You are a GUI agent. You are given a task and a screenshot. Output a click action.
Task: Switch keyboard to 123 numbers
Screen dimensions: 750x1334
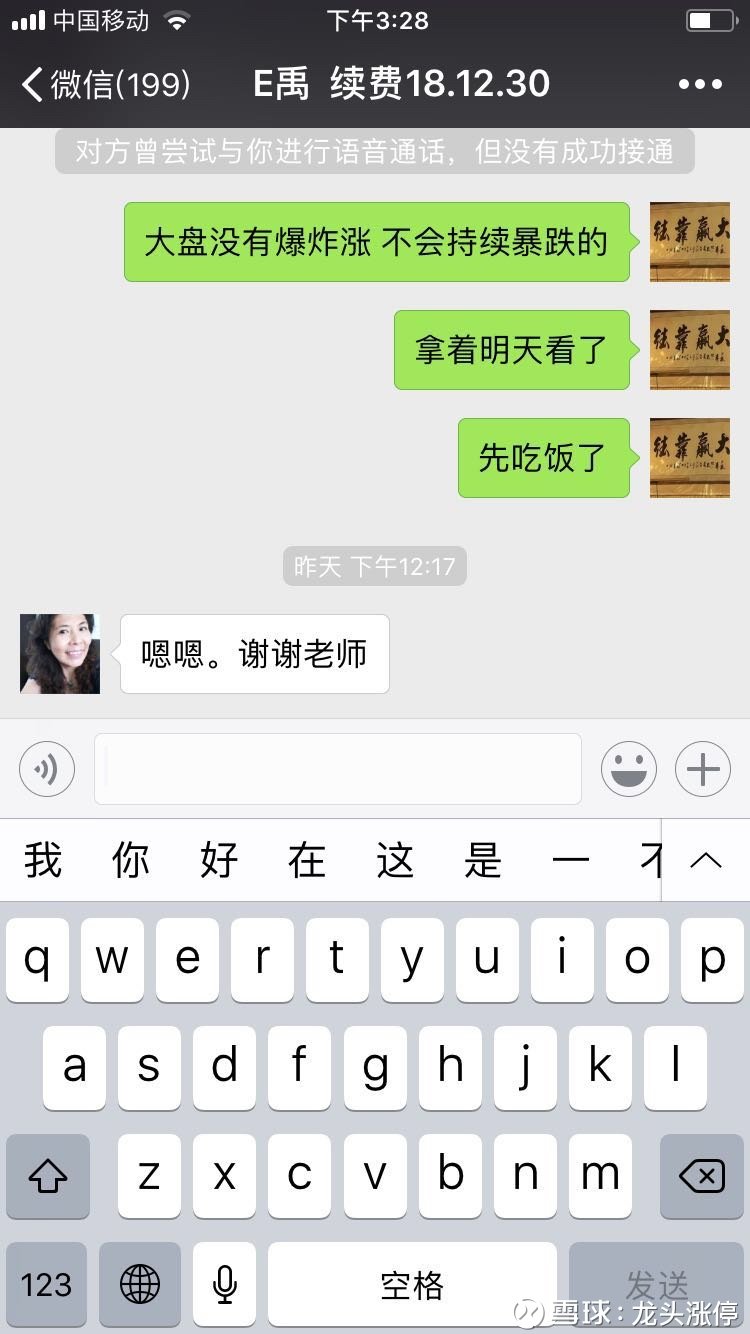coord(46,1285)
